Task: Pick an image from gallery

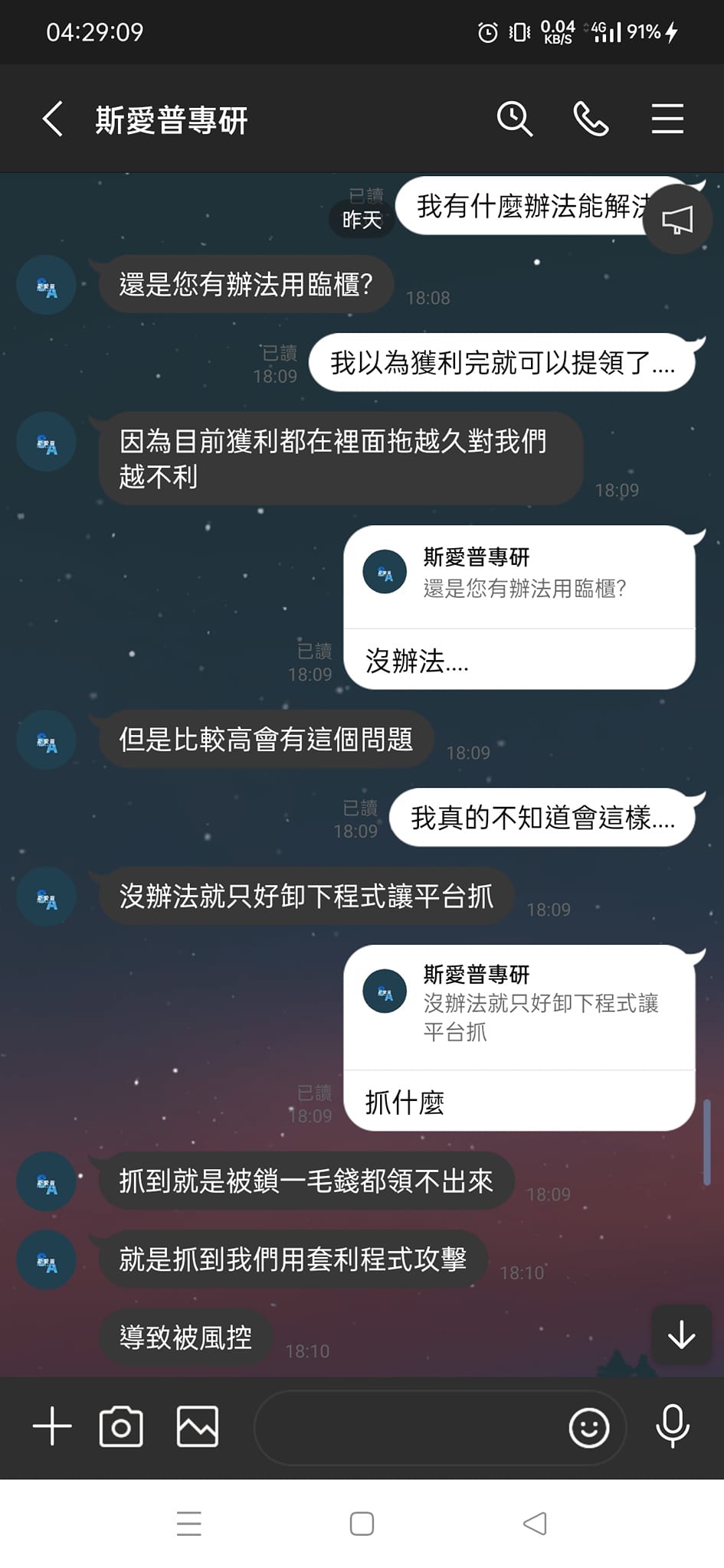Action: pyautogui.click(x=198, y=1426)
